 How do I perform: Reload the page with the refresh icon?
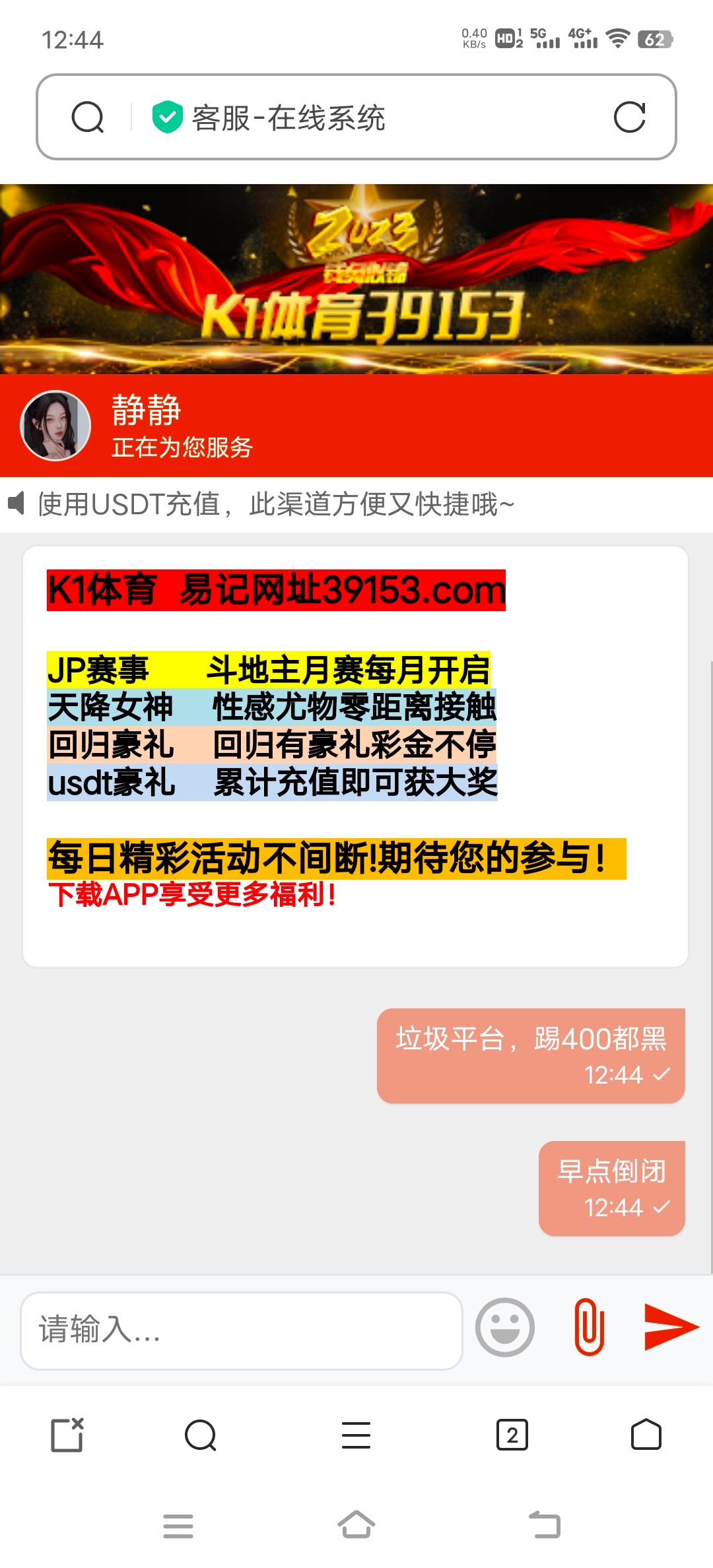point(629,117)
